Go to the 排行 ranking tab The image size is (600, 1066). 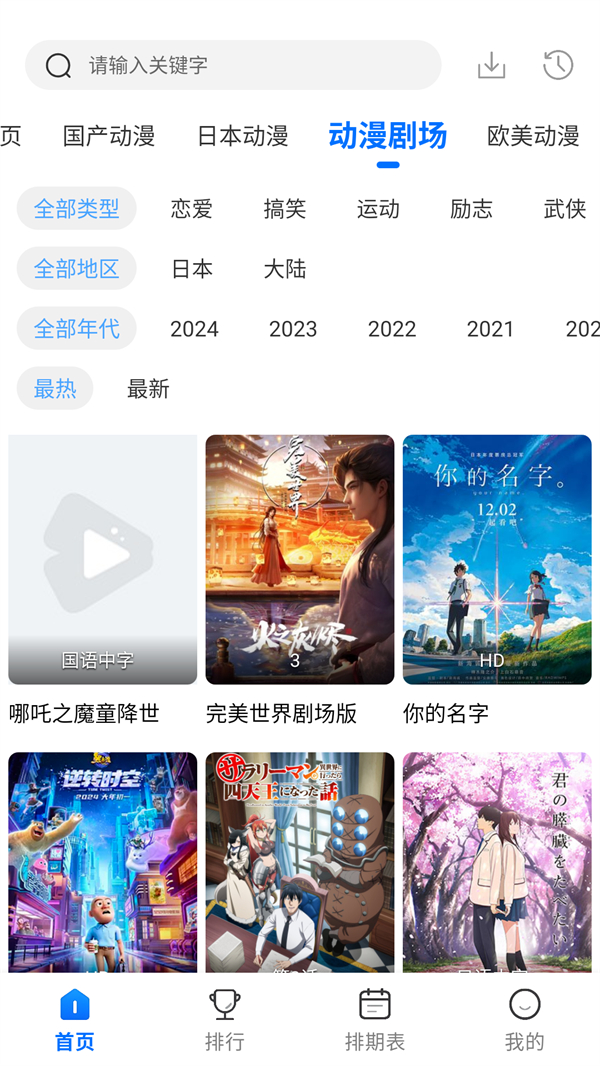click(225, 1019)
